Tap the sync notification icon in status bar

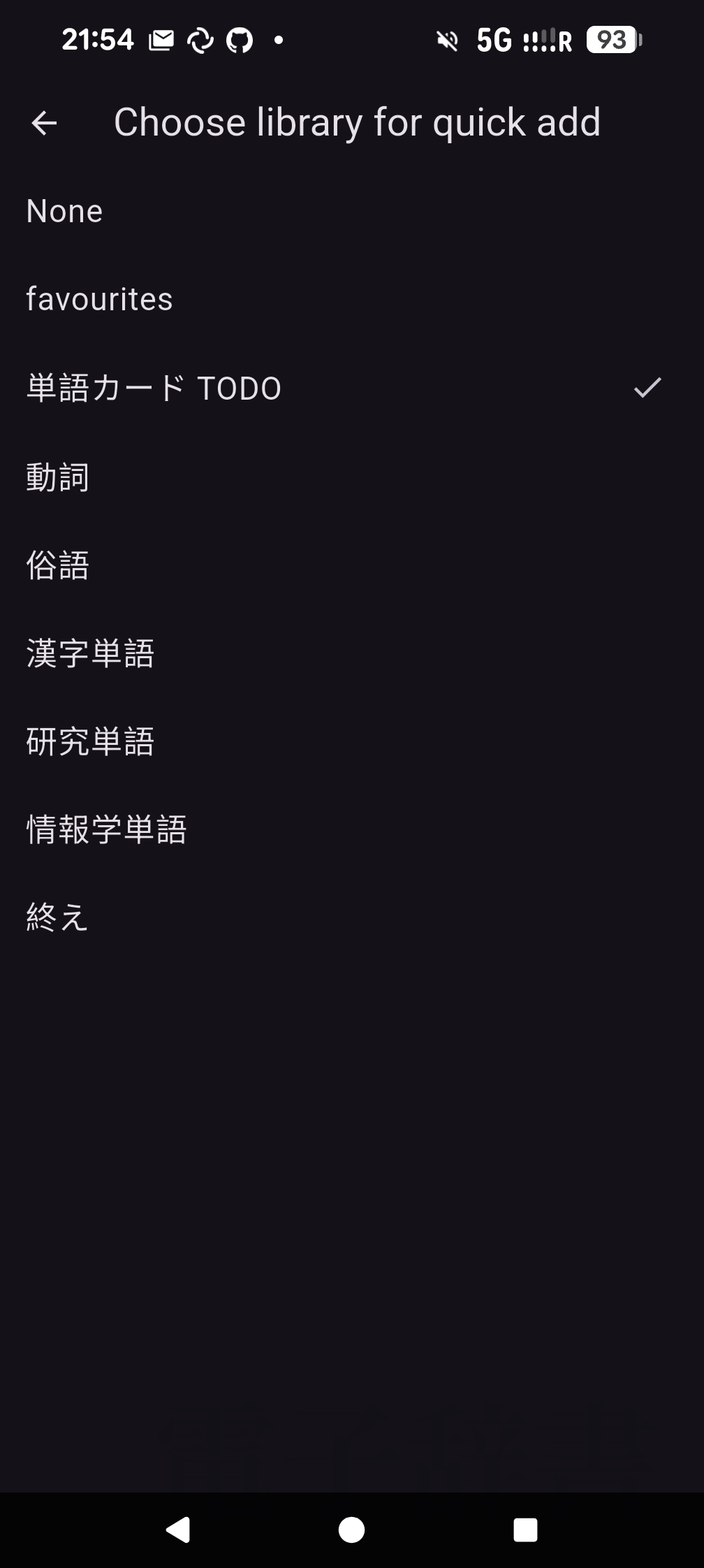click(x=200, y=40)
